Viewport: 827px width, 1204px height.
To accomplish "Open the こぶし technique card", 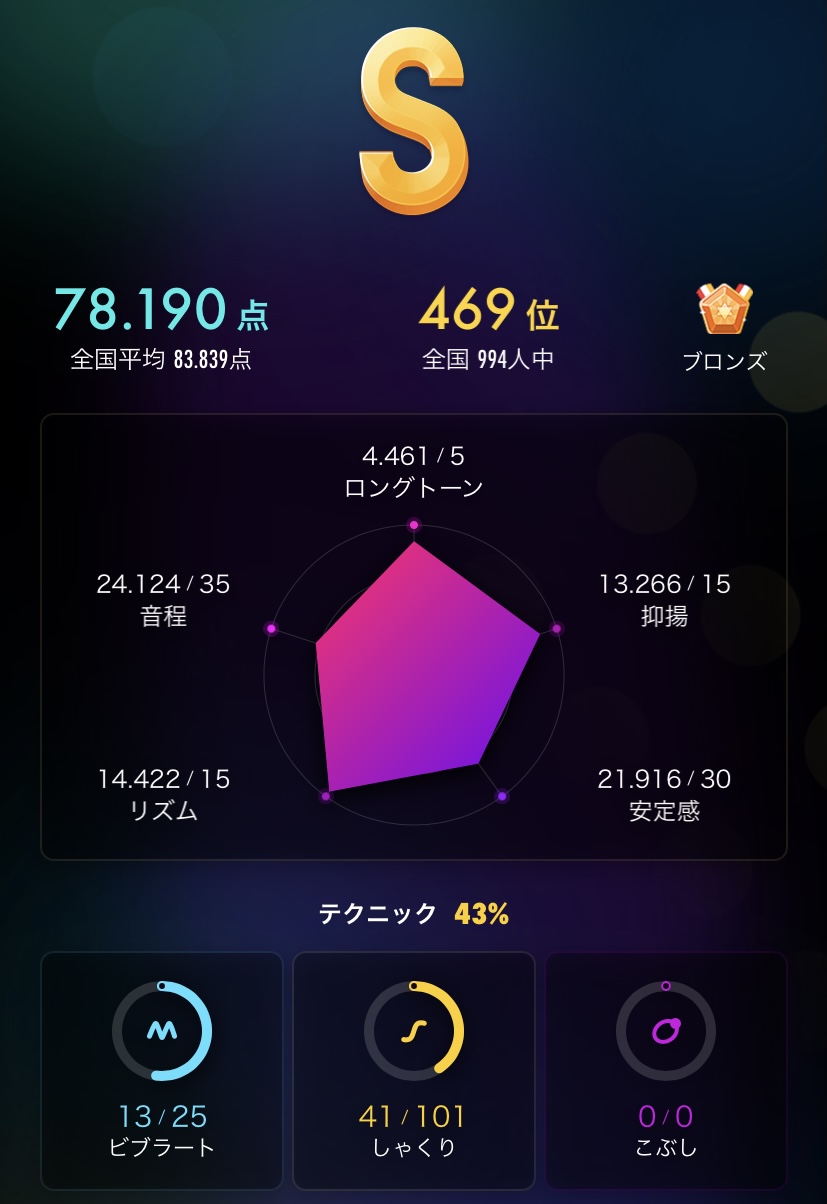I will [666, 1070].
